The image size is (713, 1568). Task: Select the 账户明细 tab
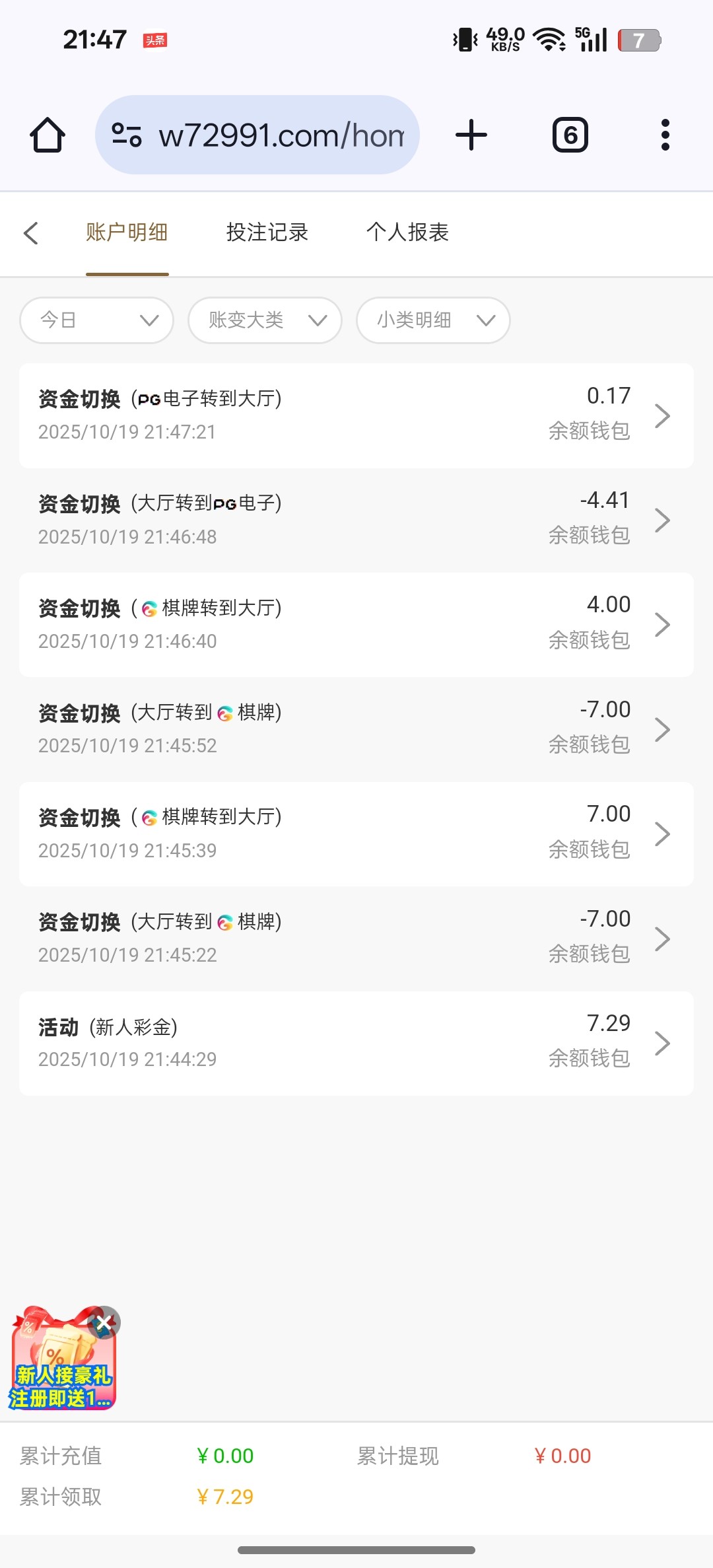tap(127, 232)
